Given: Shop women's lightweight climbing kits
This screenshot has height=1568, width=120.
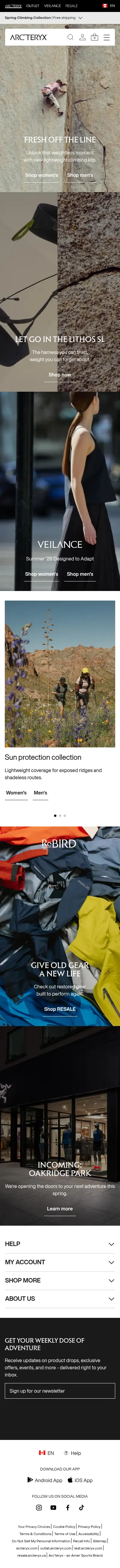Looking at the screenshot, I should 41,175.
